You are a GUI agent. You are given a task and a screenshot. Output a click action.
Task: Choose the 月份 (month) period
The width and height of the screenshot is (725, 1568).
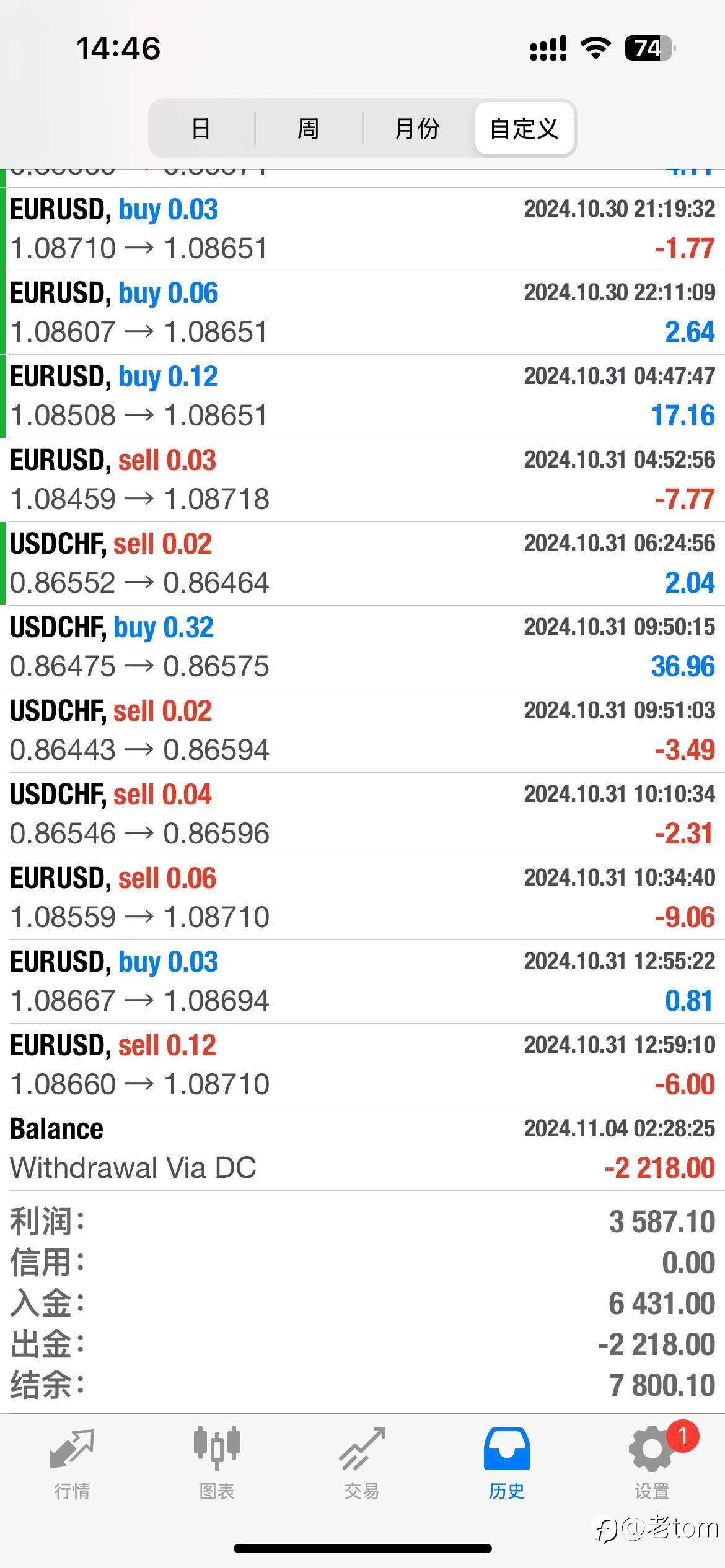pyautogui.click(x=417, y=129)
